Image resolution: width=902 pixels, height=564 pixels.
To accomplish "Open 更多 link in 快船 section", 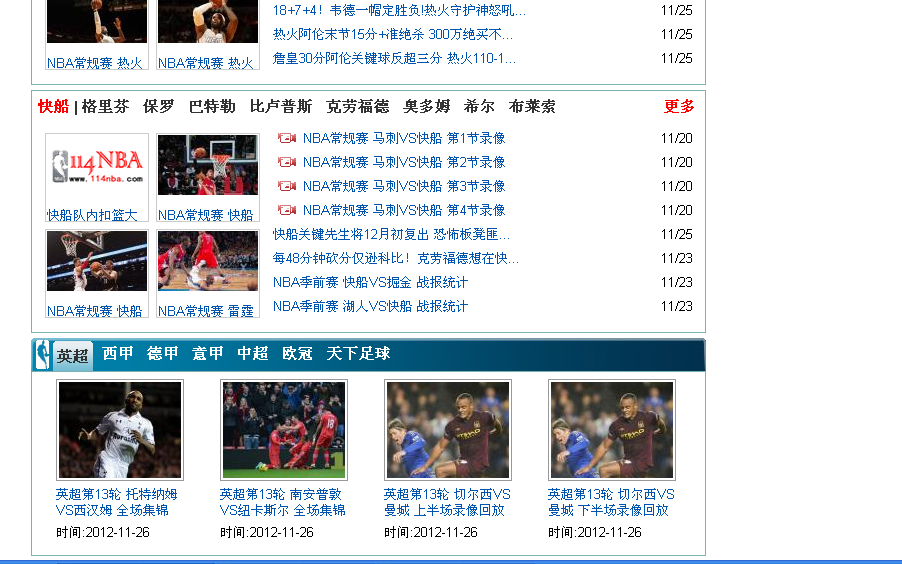I will pyautogui.click(x=679, y=106).
